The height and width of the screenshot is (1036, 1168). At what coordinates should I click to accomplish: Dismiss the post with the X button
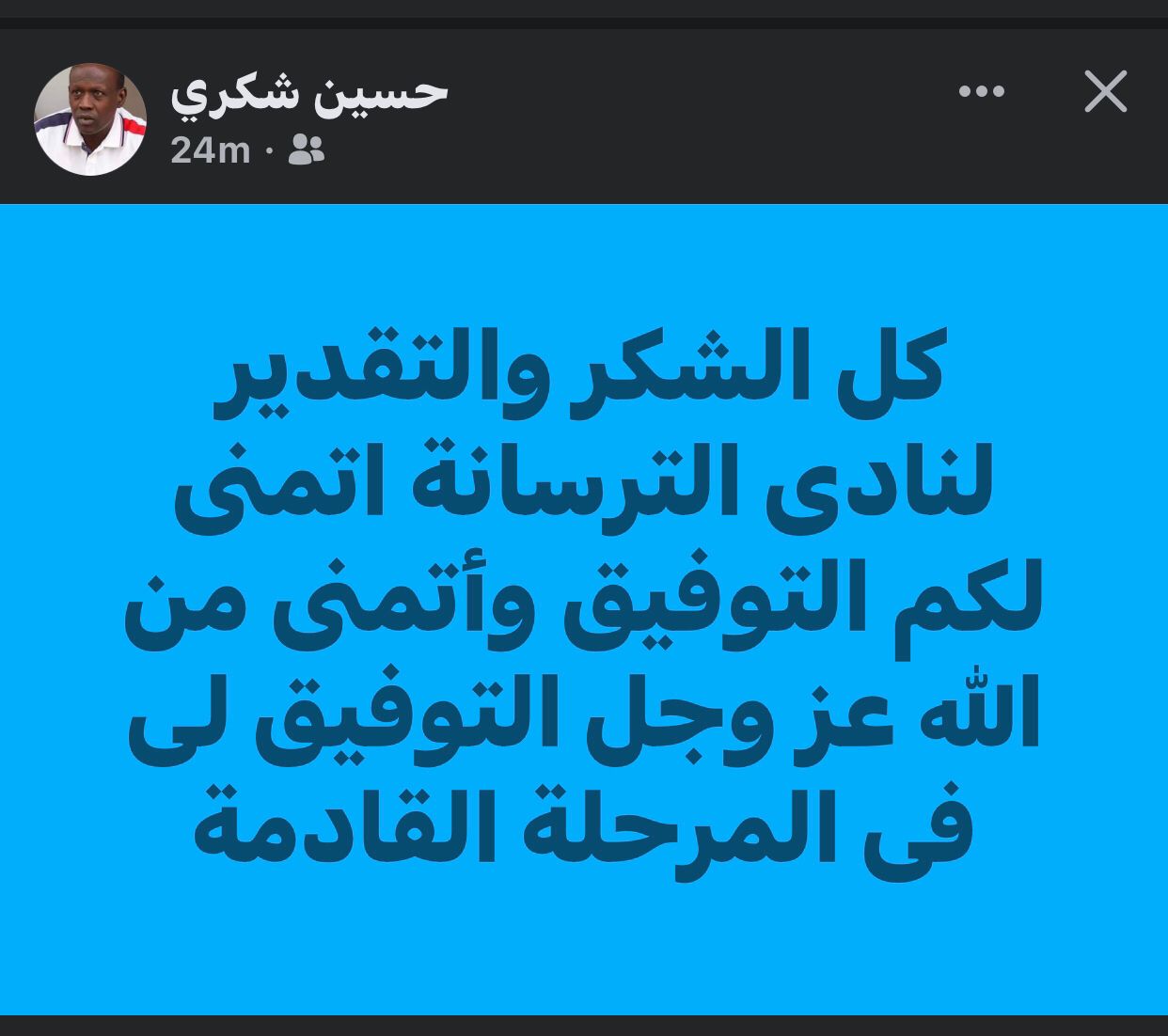[x=1105, y=92]
